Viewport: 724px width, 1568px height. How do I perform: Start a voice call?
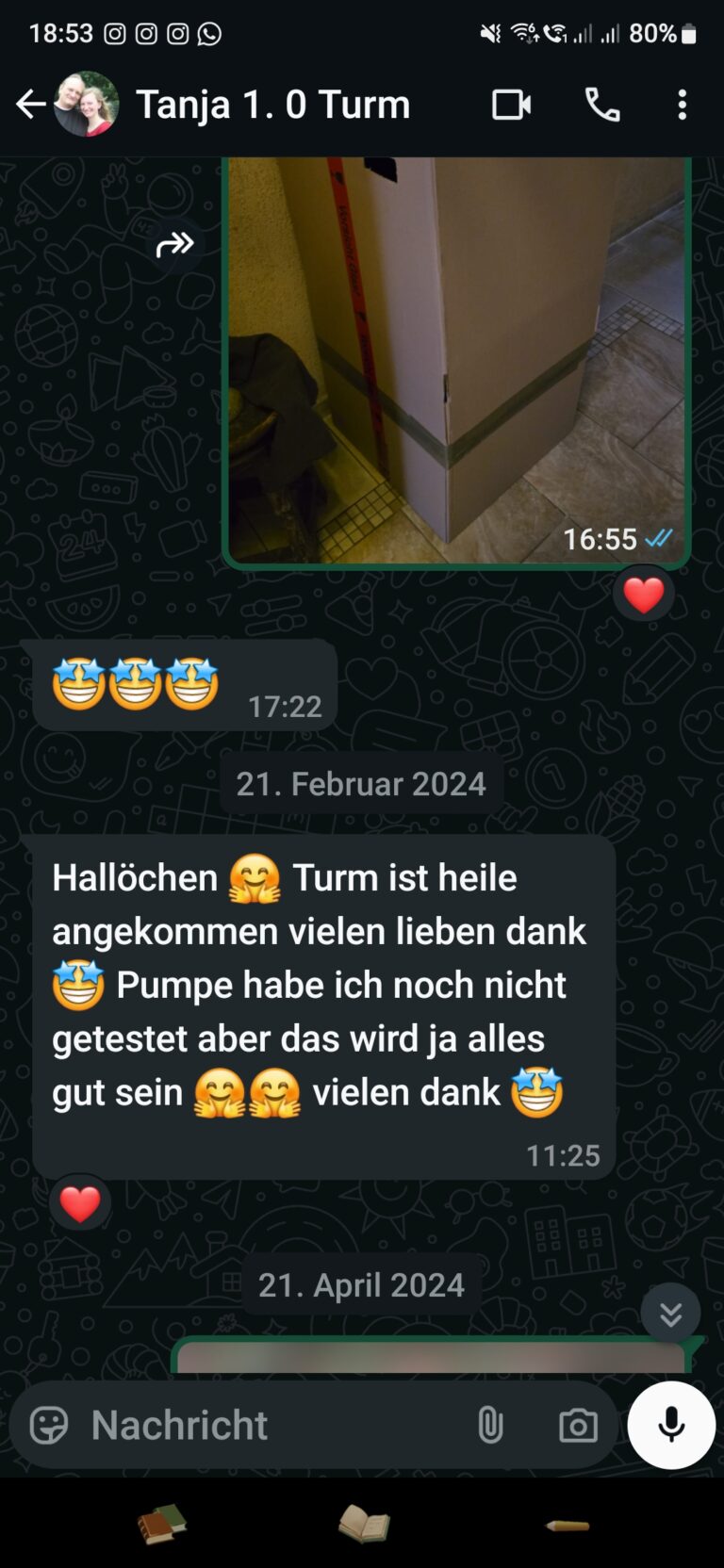(x=602, y=105)
